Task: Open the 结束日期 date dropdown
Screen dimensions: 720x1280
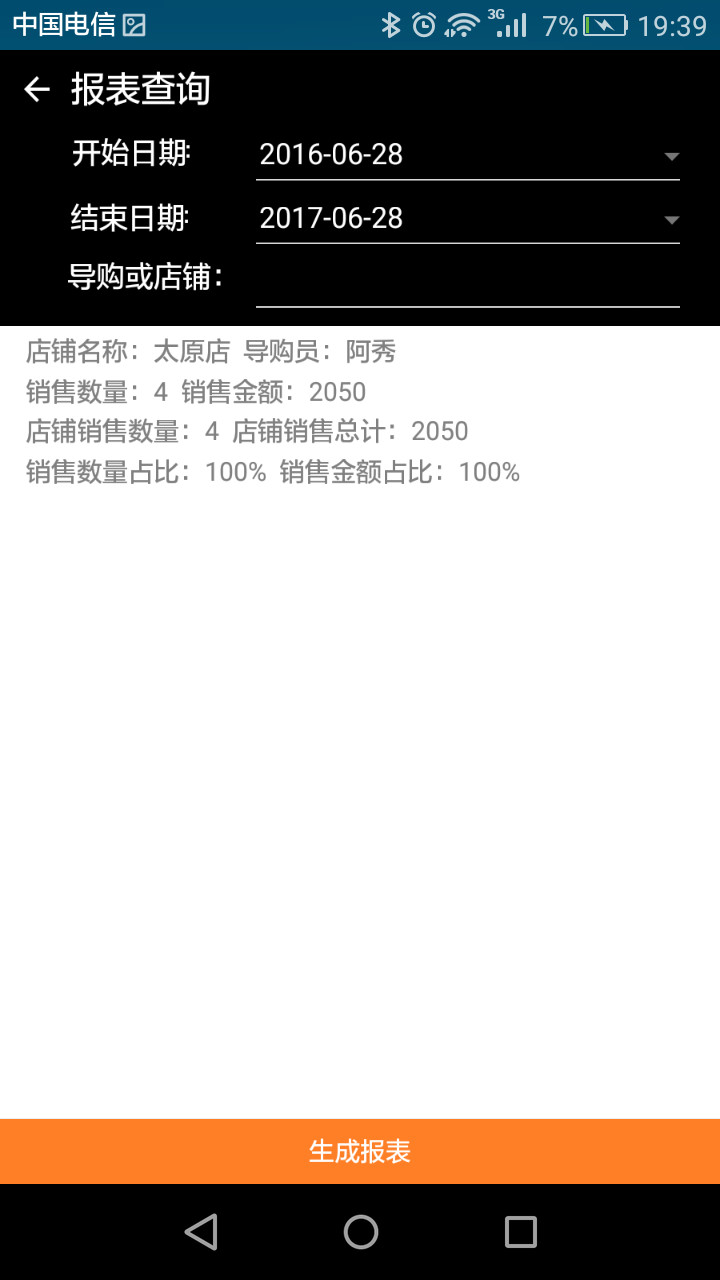Action: 467,218
